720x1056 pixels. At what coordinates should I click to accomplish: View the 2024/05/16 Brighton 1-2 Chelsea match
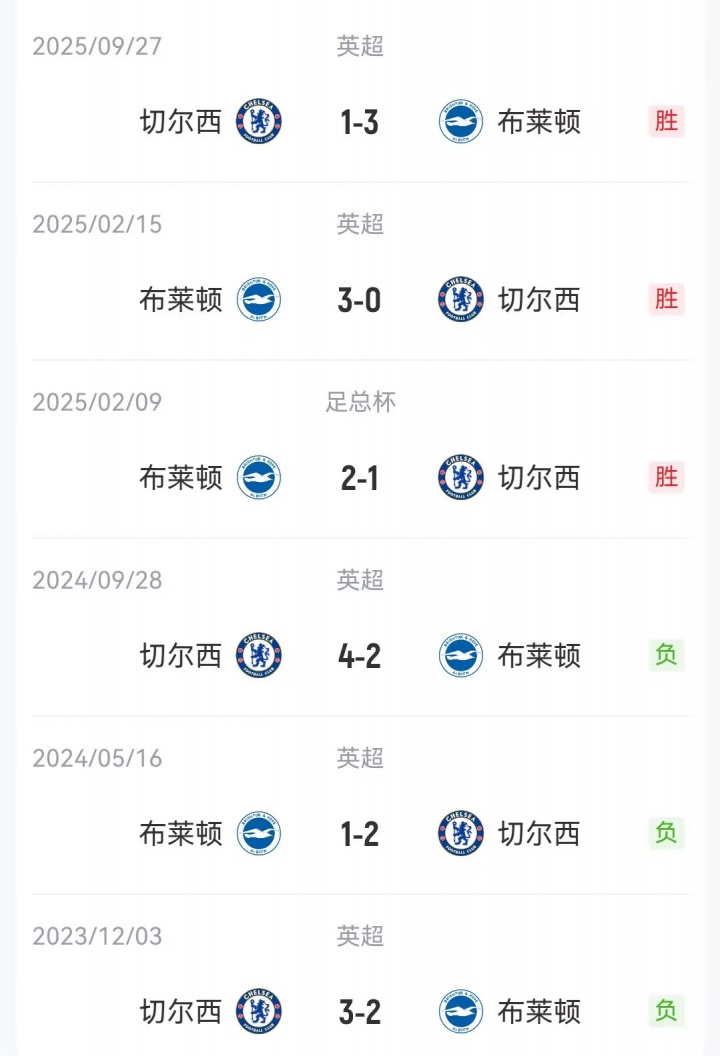360,834
